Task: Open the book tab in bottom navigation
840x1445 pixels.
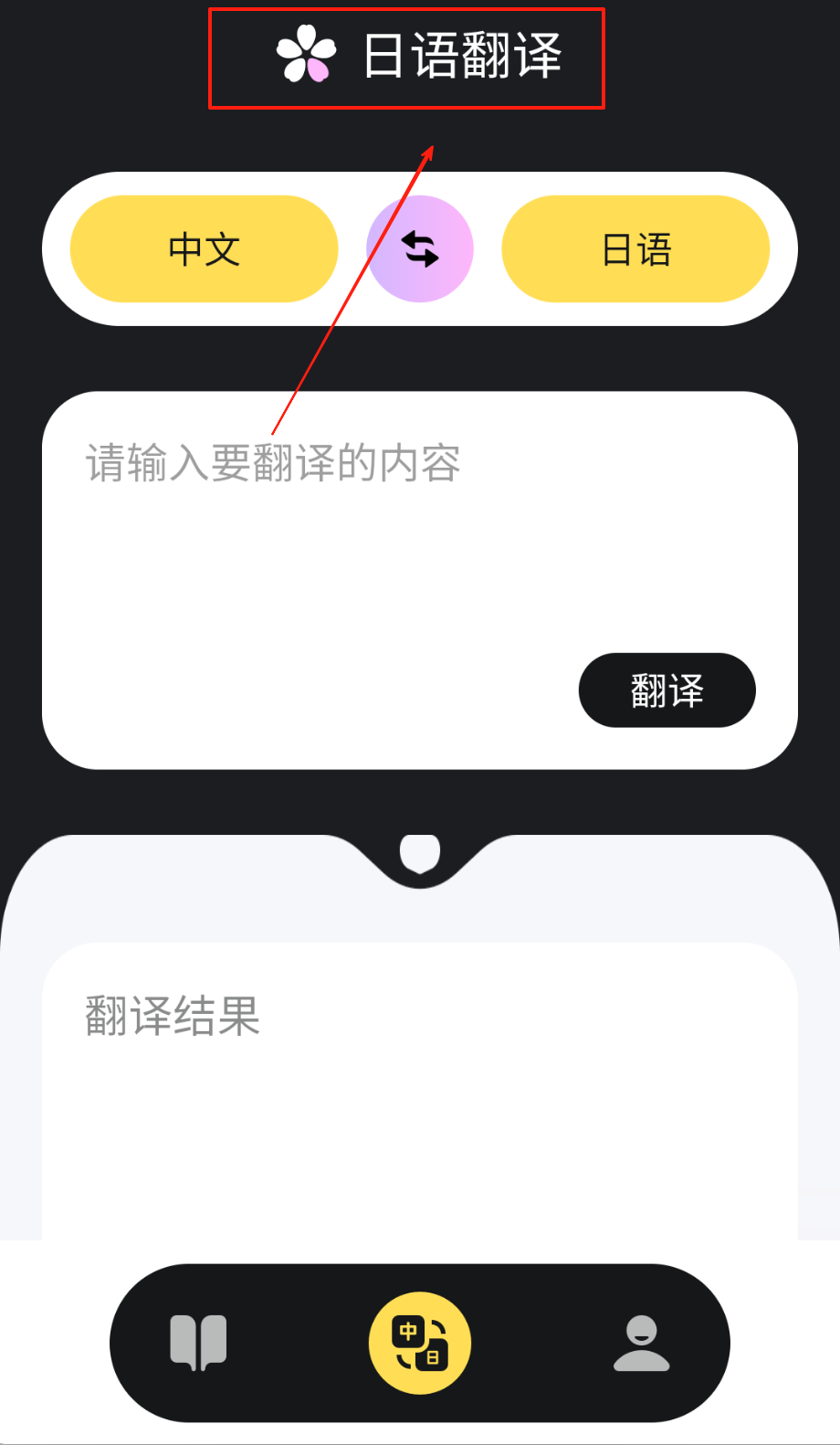Action: point(198,1343)
